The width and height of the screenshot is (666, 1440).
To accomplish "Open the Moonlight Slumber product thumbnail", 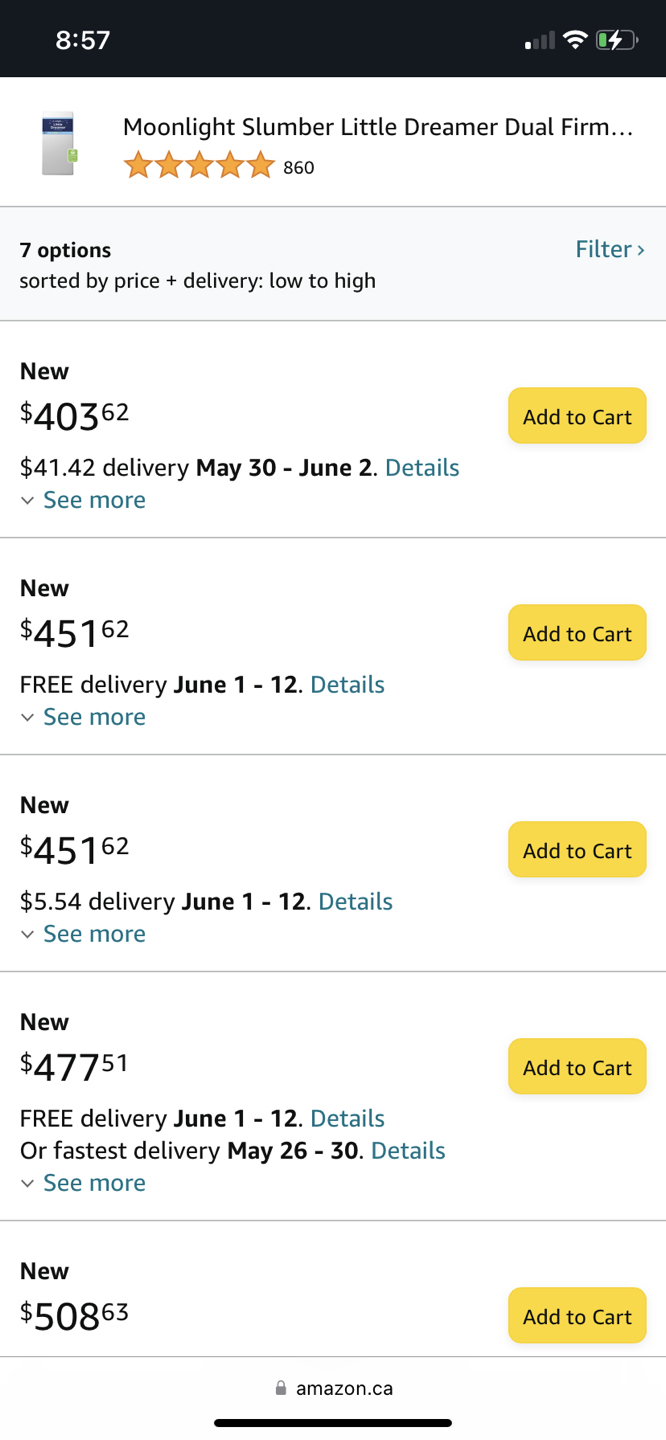I will click(59, 143).
